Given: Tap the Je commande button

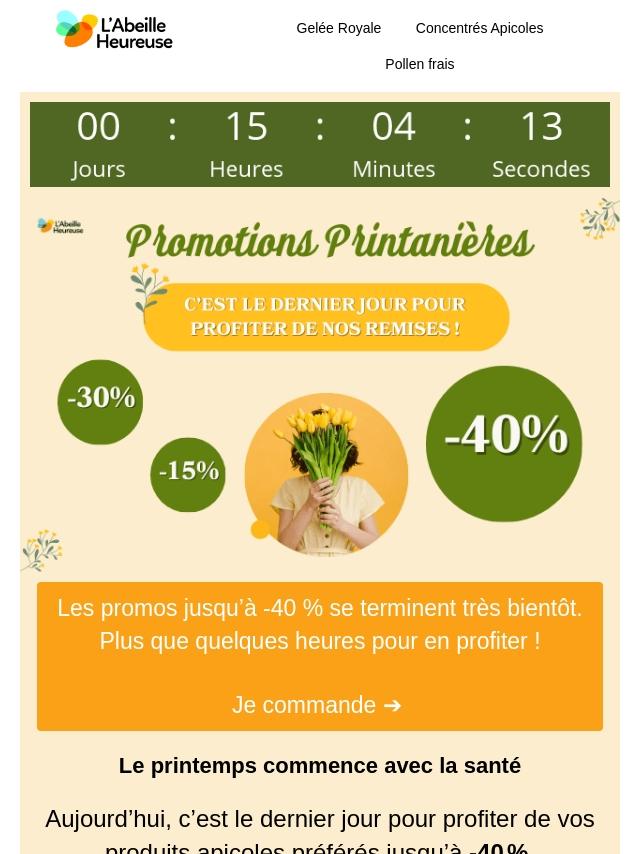Looking at the screenshot, I should pyautogui.click(x=317, y=705).
